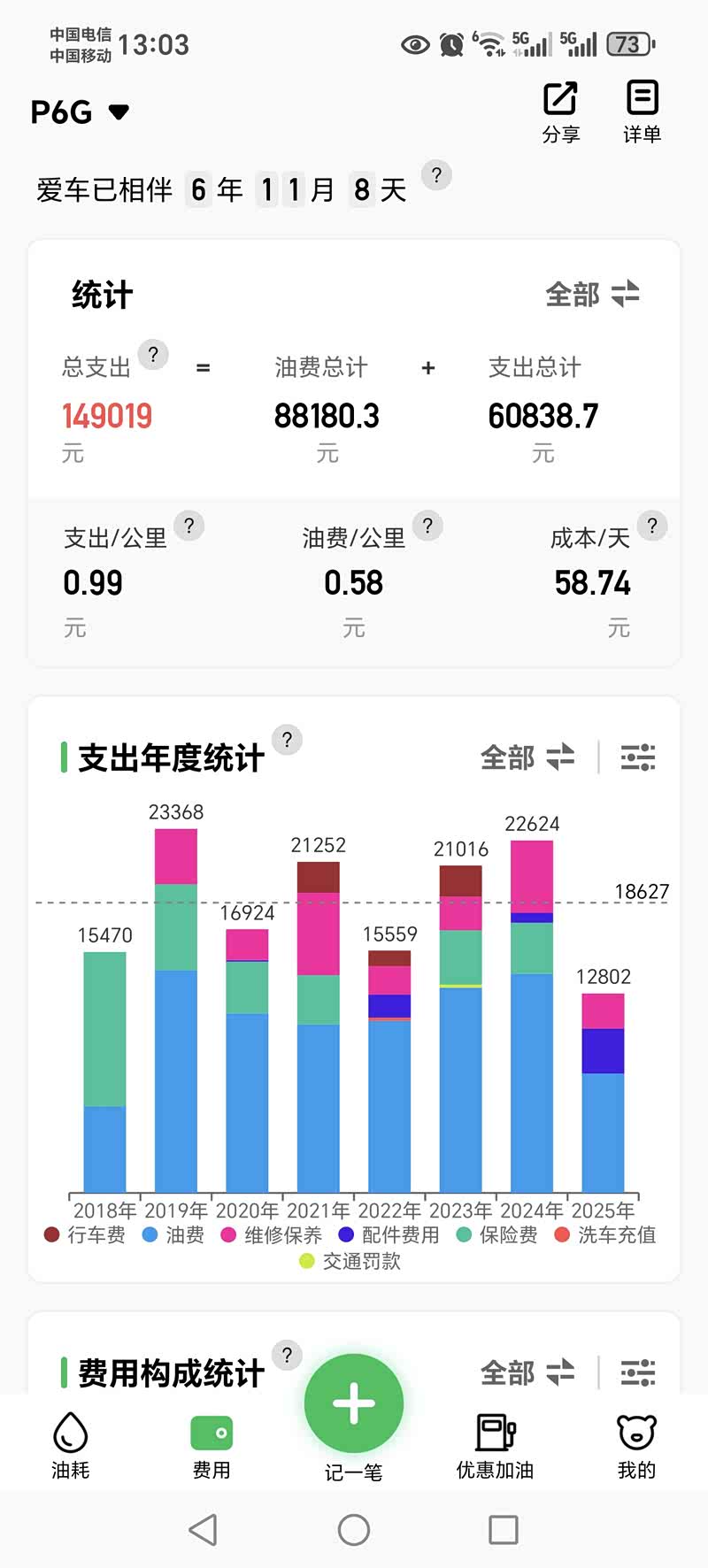Open the 详单 detailed list
This screenshot has height=1568, width=708.
pos(642,112)
